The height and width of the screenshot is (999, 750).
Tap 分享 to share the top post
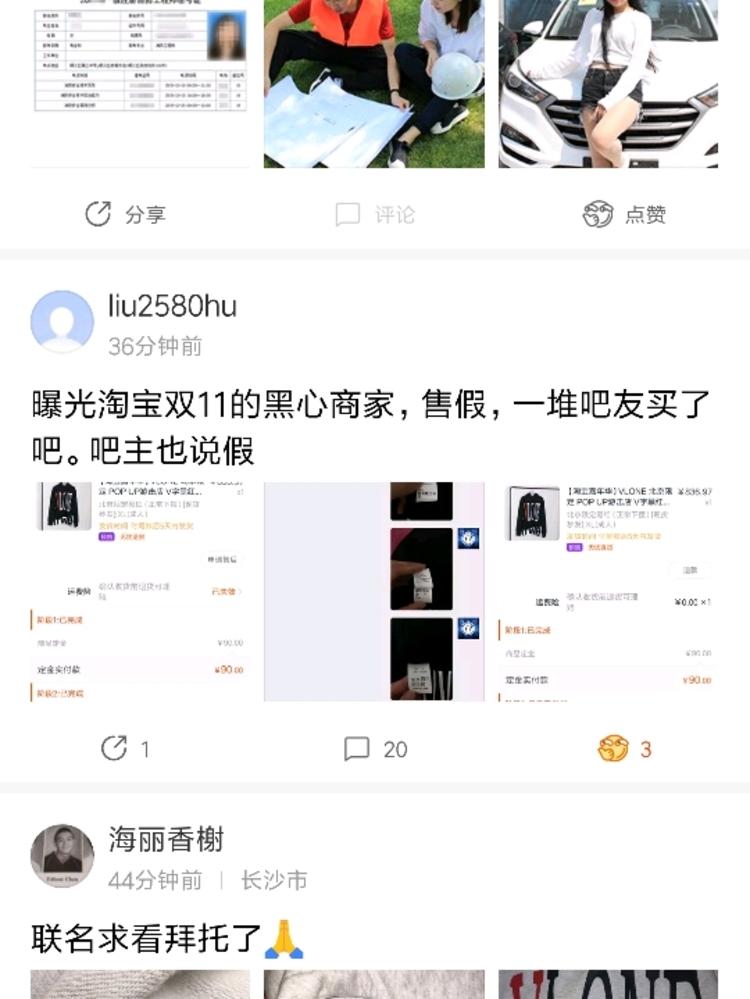(125, 214)
